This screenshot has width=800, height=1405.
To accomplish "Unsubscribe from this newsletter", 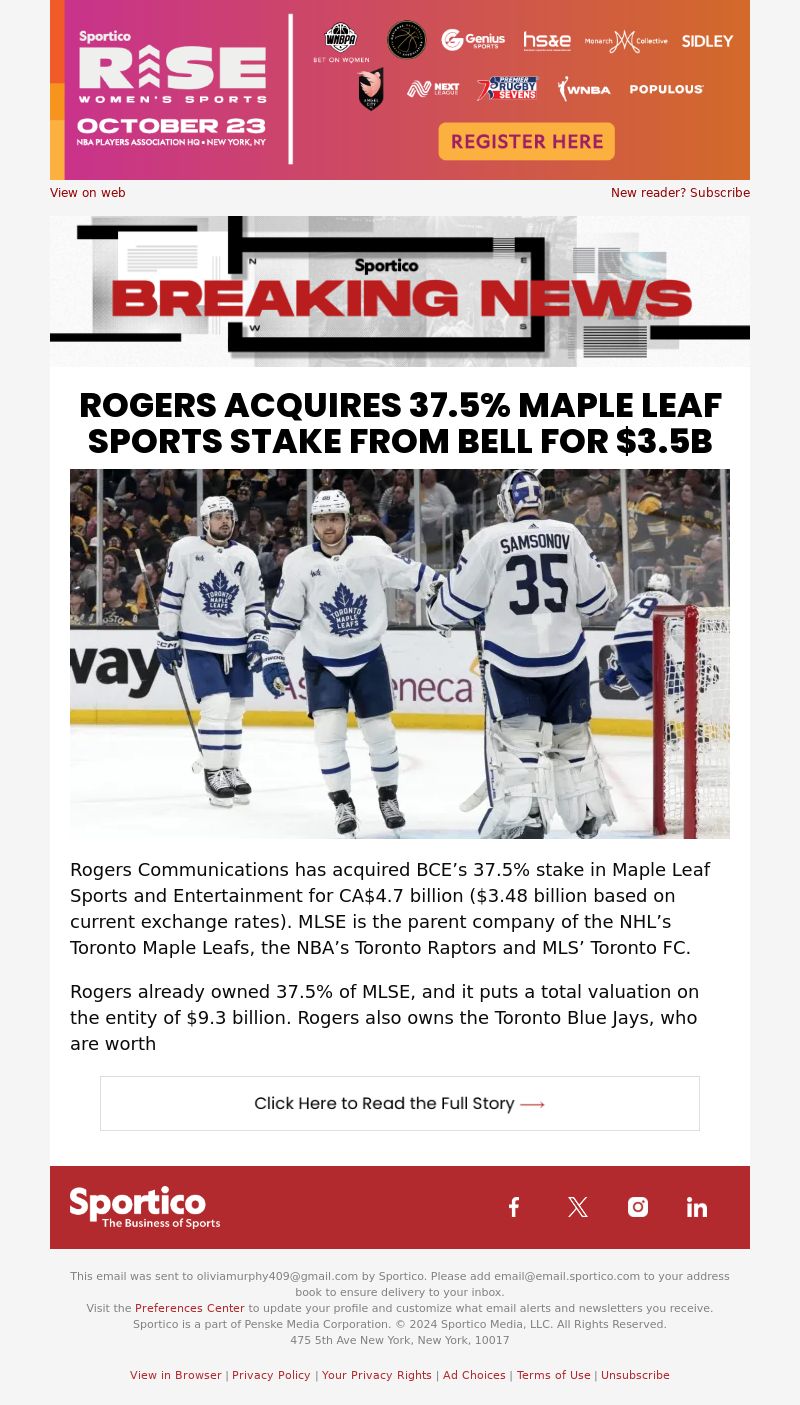I will [635, 1375].
